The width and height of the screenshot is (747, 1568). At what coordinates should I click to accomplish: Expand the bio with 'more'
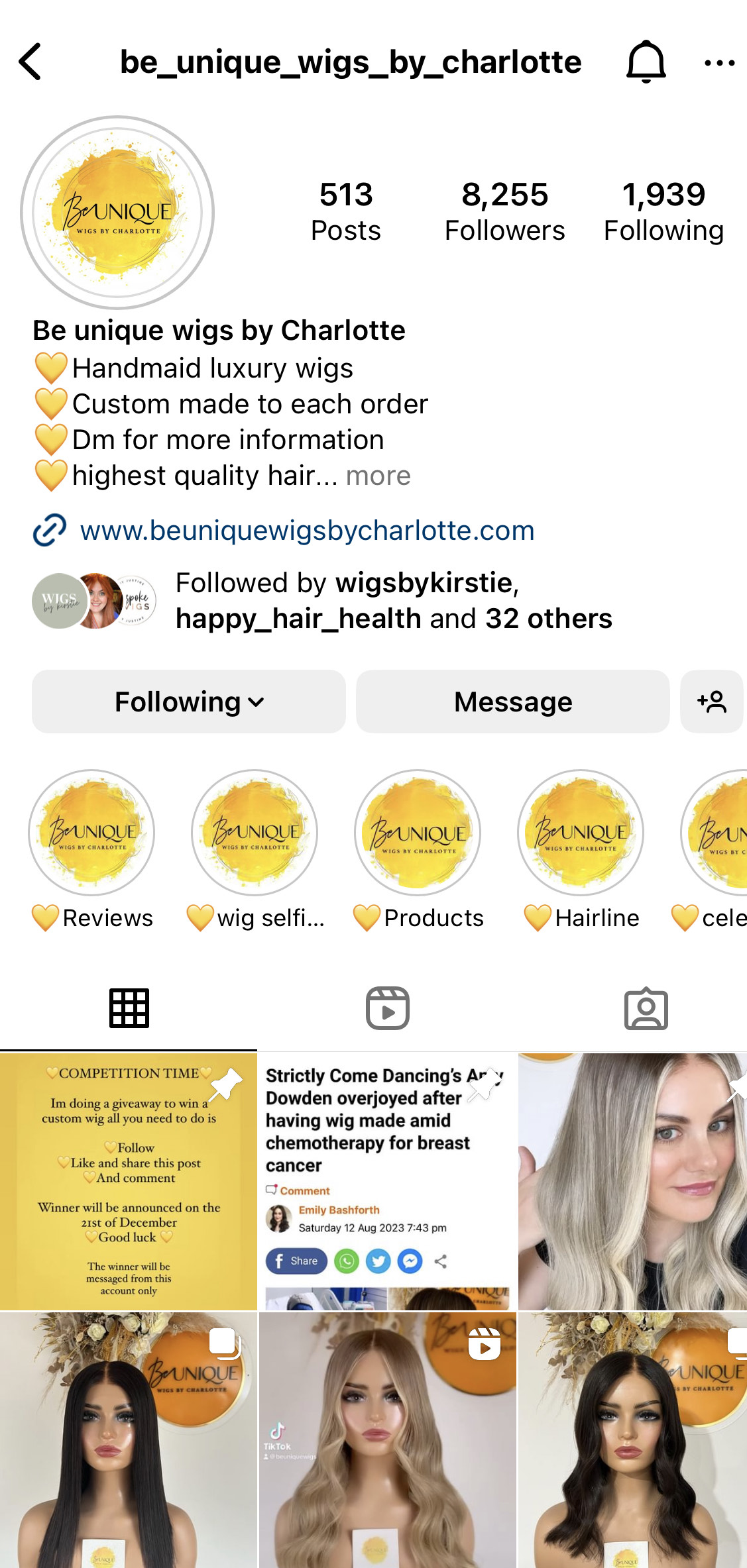tap(378, 476)
